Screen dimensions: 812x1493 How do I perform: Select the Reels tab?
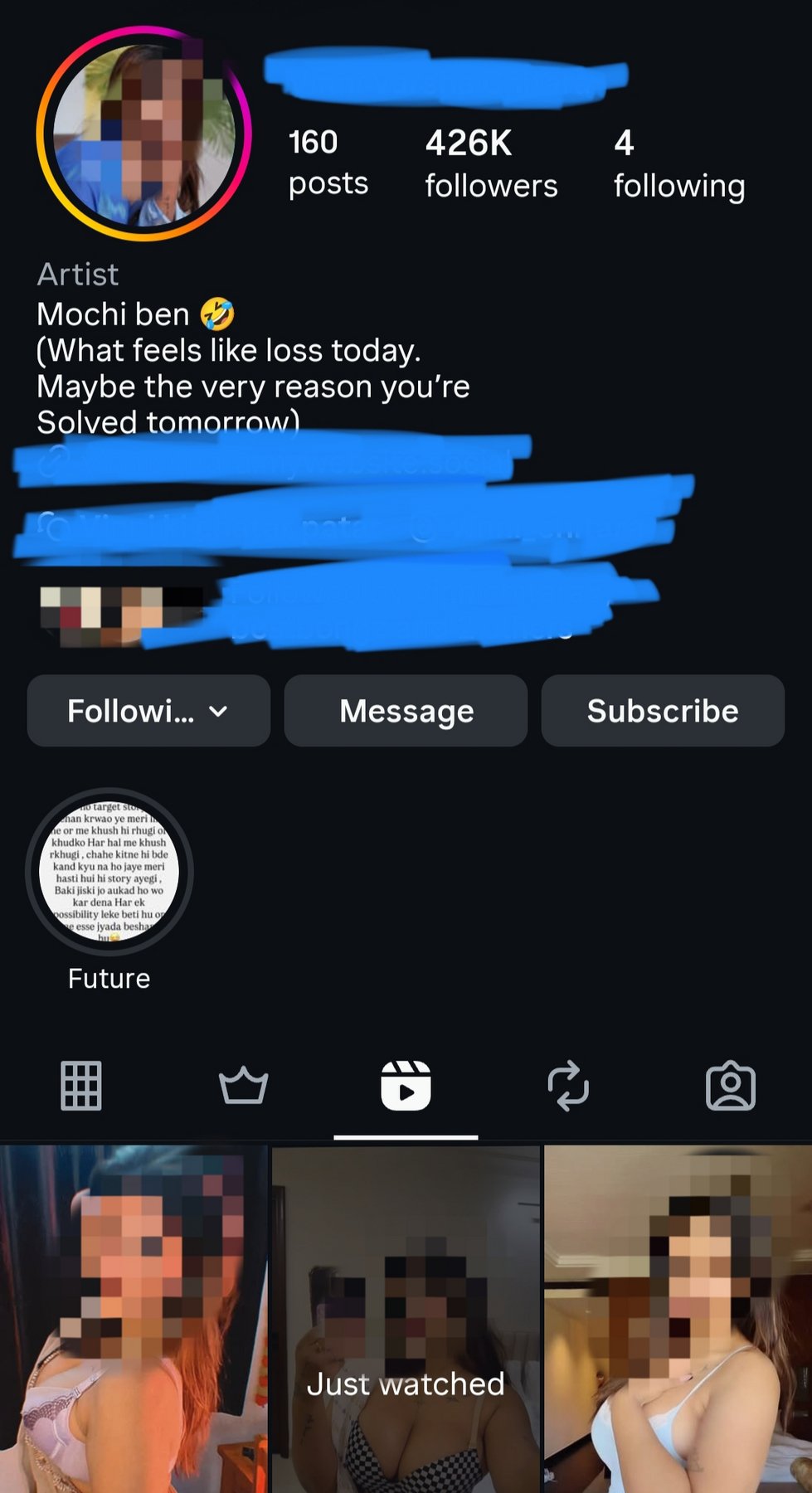(406, 1086)
